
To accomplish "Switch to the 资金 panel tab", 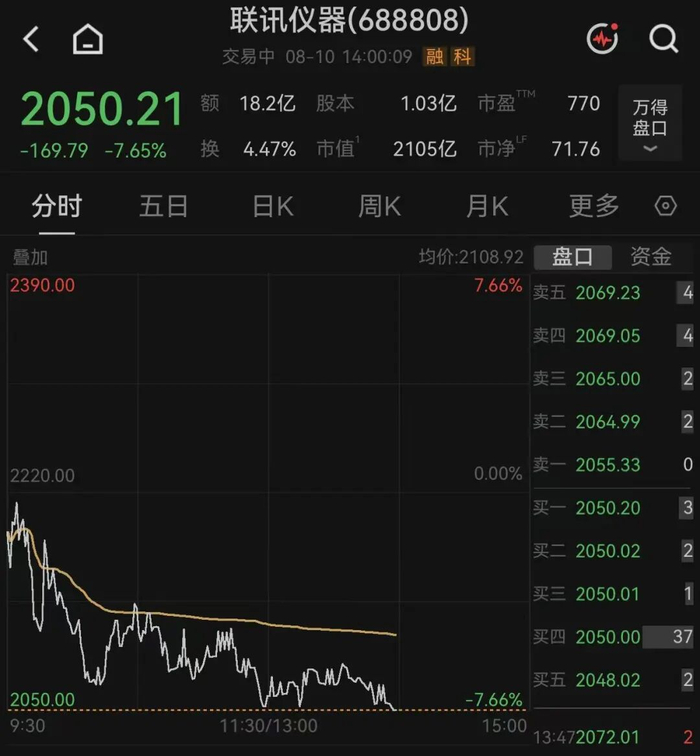I will pyautogui.click(x=651, y=256).
